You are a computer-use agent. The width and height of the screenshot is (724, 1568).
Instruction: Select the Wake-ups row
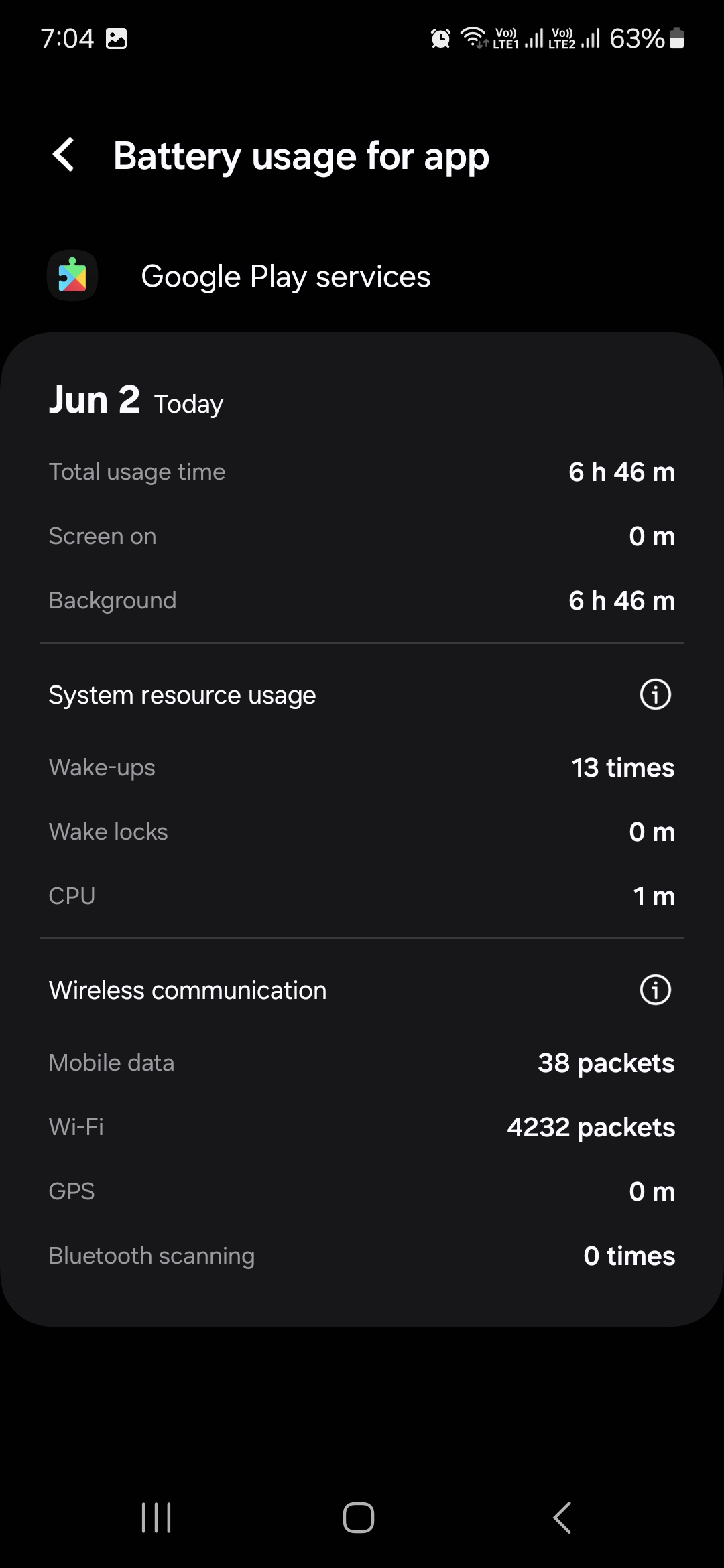362,767
